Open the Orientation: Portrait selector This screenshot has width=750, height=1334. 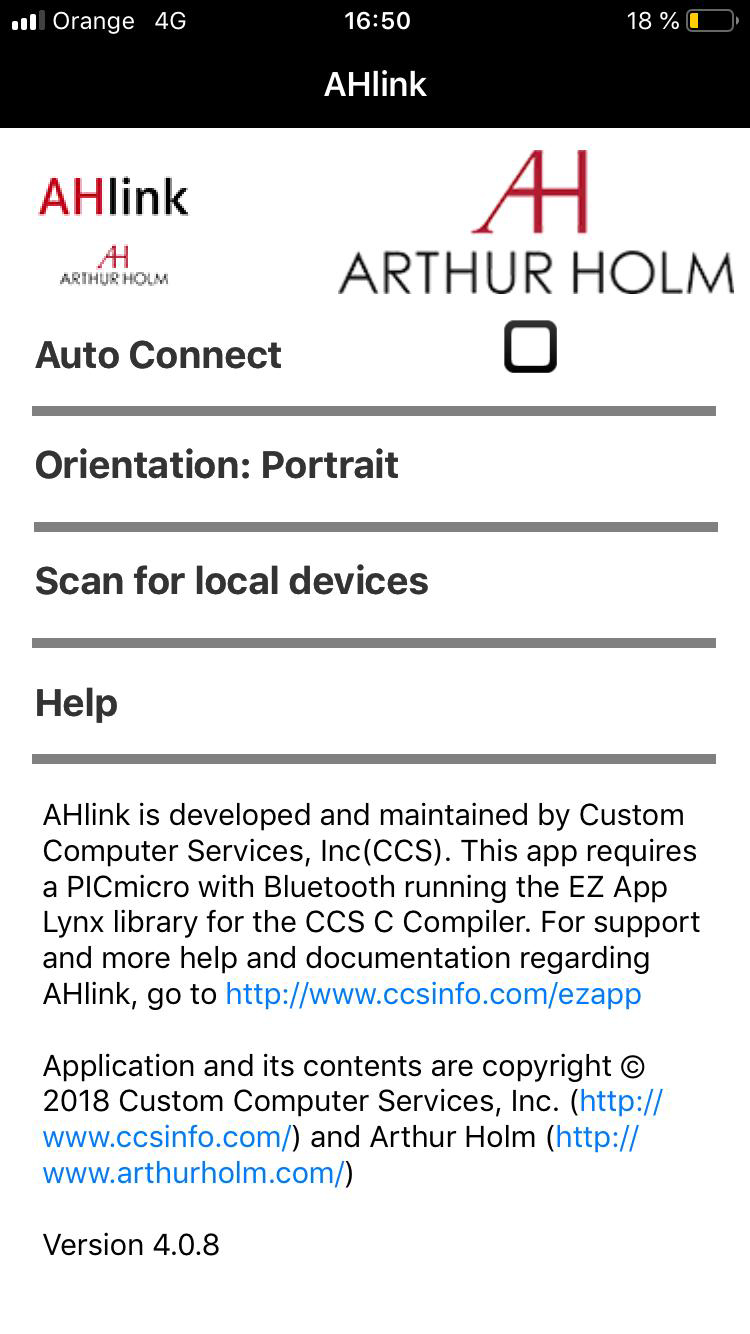(x=216, y=464)
